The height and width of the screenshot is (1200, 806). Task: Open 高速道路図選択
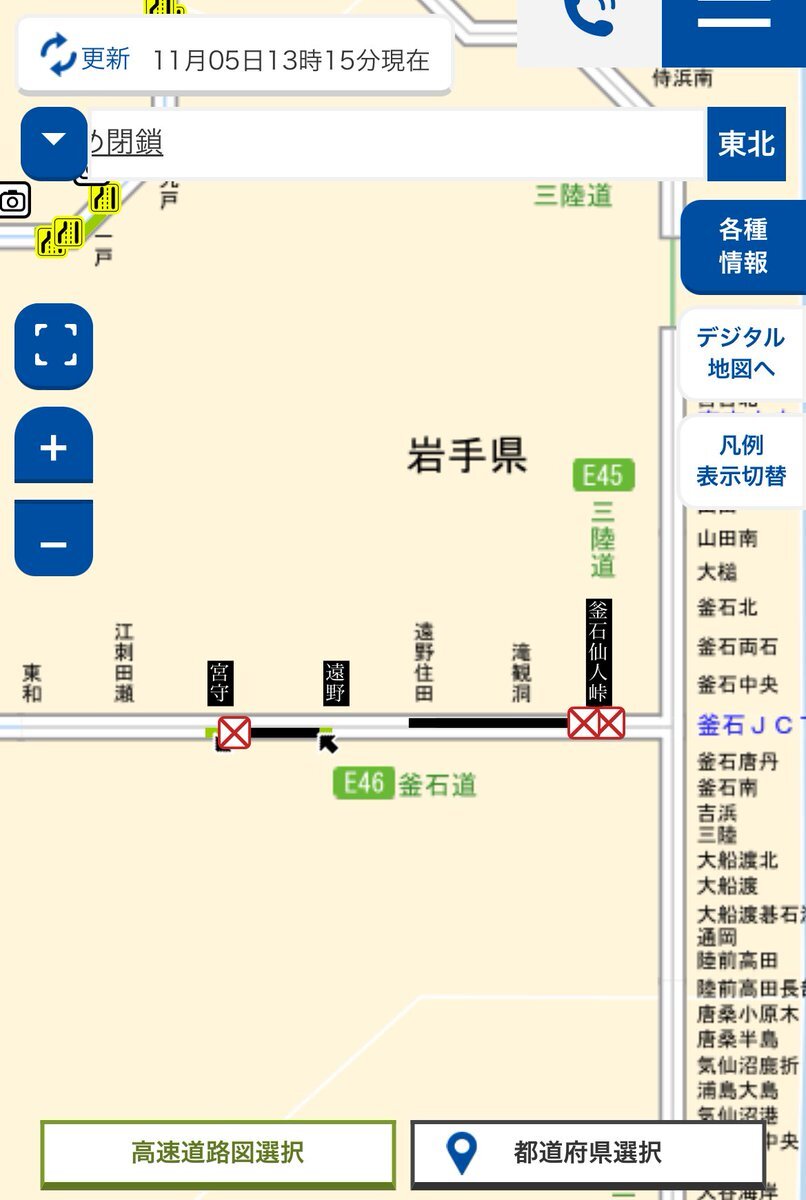coord(218,1153)
